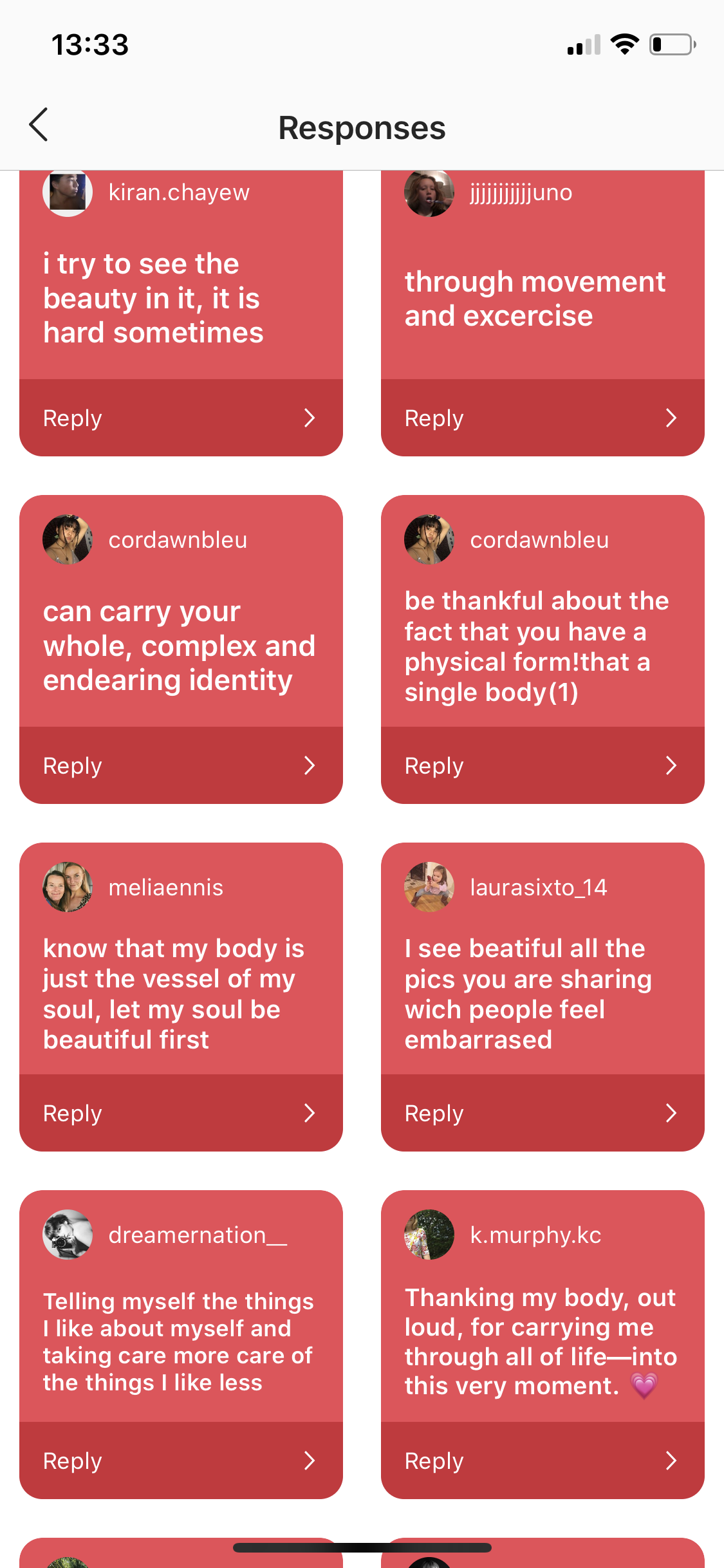Open laurasixto_14's profile picture
The width and height of the screenshot is (724, 1568).
click(429, 887)
